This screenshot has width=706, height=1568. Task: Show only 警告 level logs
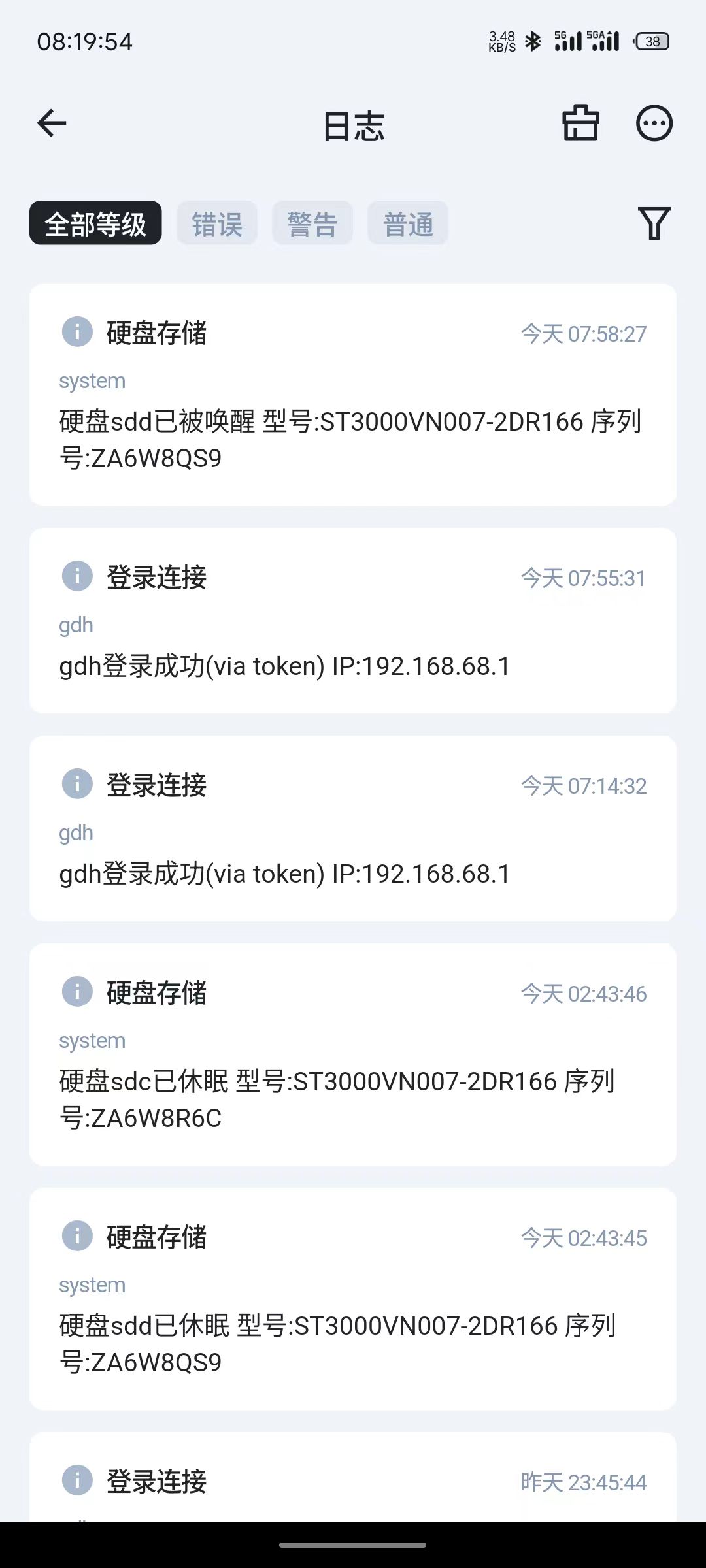312,223
